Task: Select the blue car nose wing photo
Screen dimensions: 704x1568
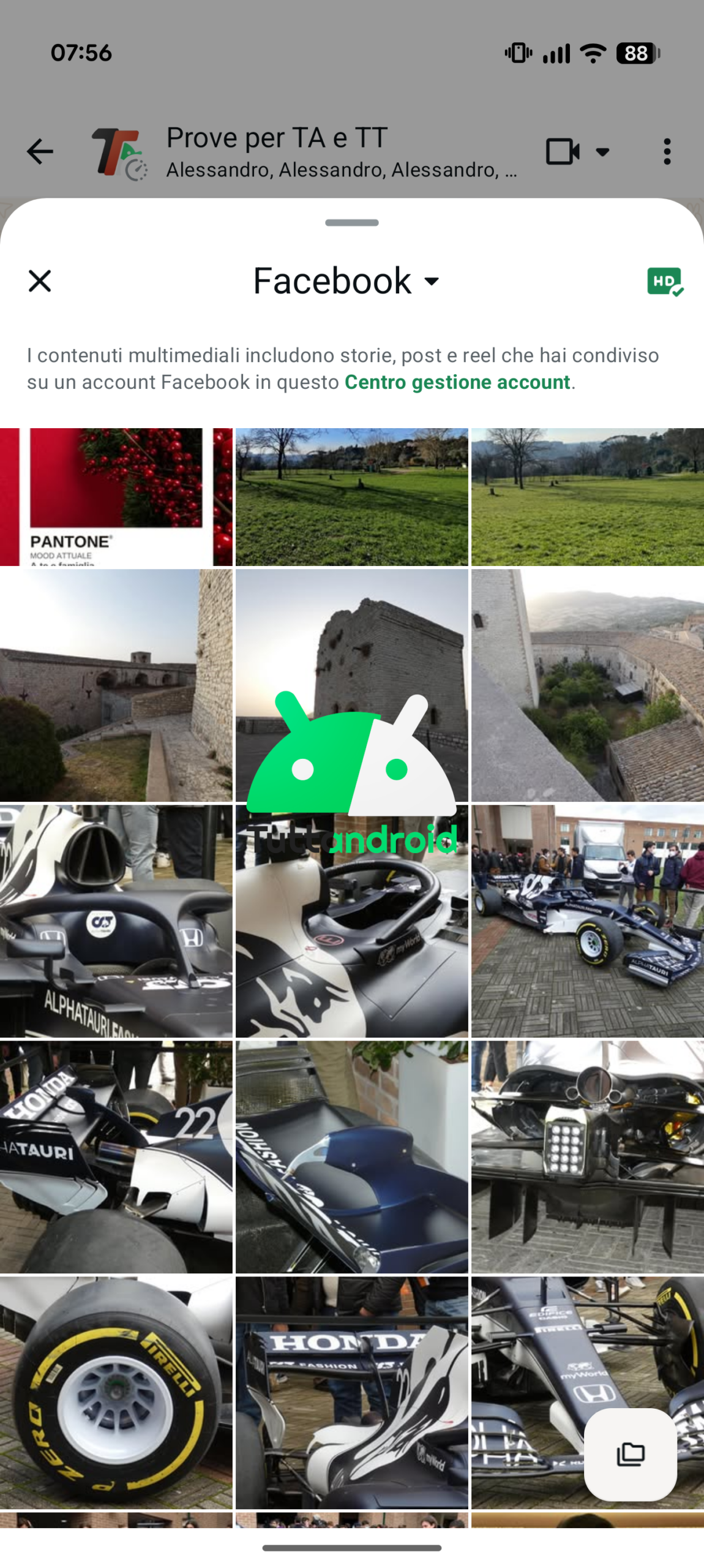Action: tap(352, 1157)
